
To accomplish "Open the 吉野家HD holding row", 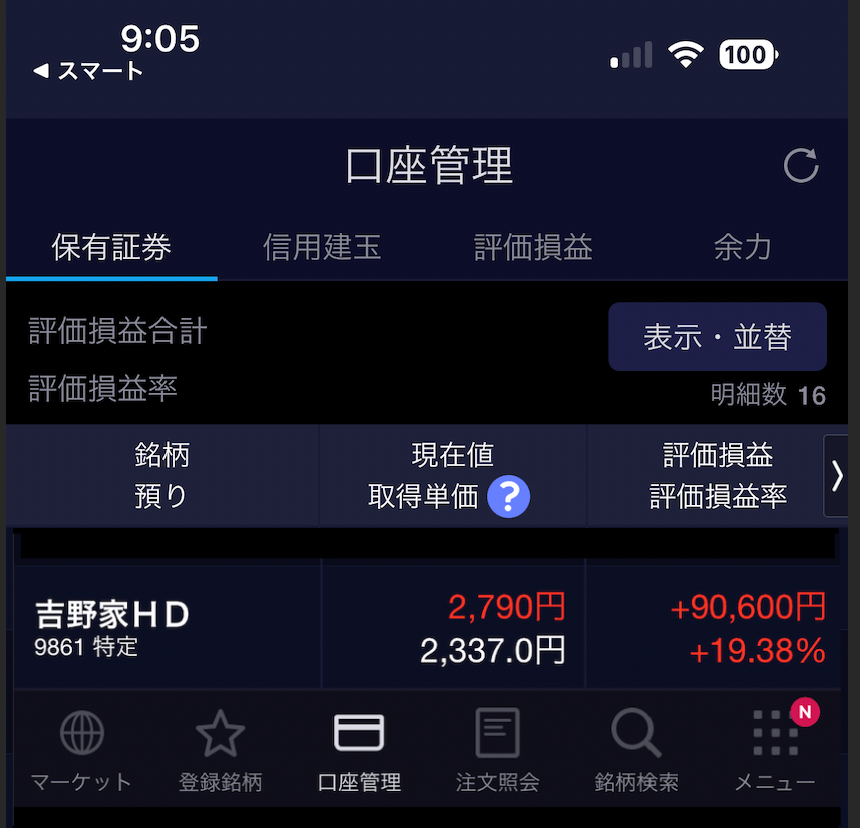I will 300,628.
